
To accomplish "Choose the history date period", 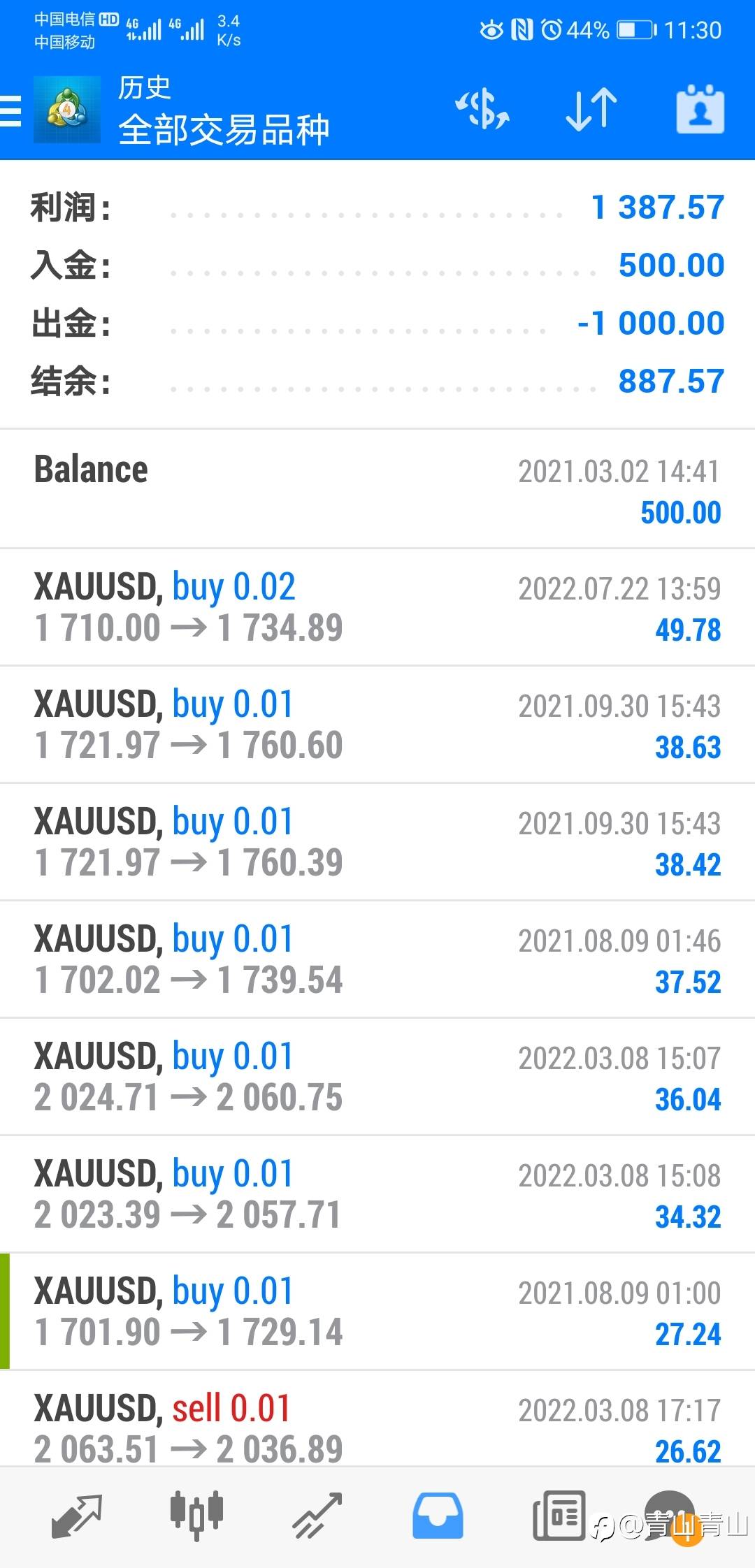I will click(x=700, y=110).
